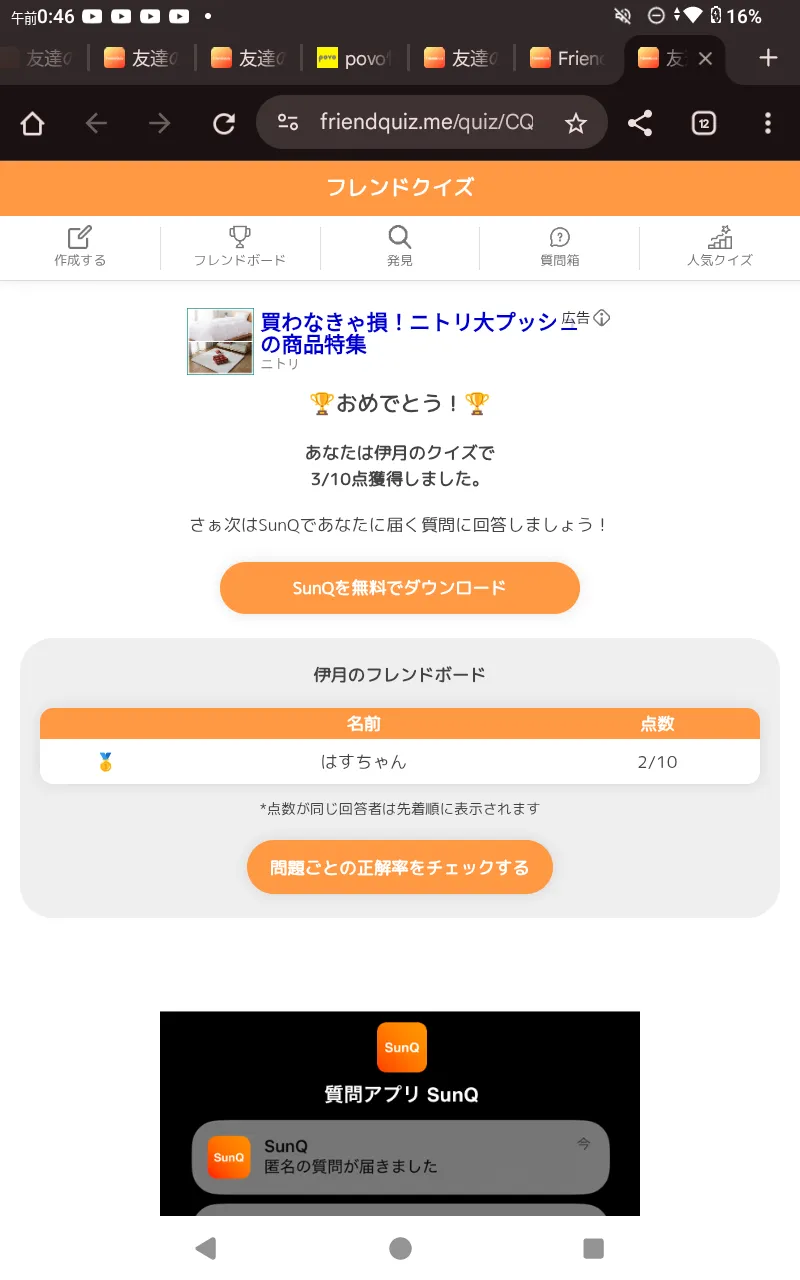Screen dimensions: 800x1280
Task: Bookmark this page with the star
Action: click(575, 123)
